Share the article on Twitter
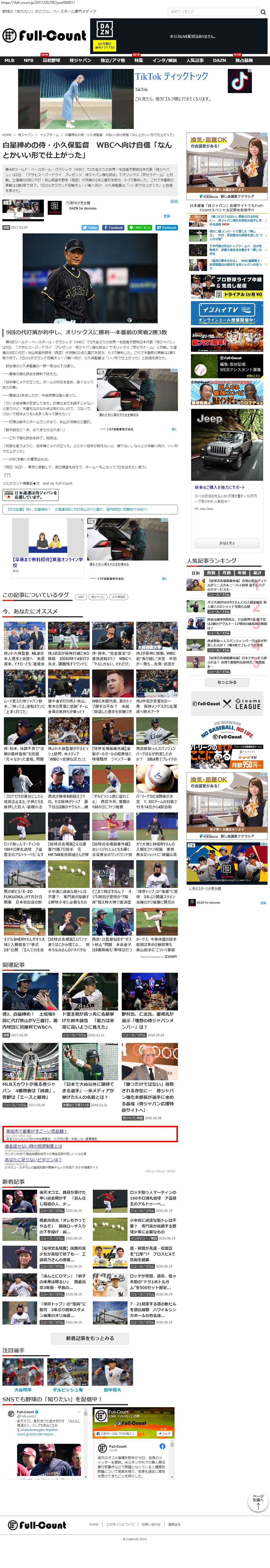 click(x=89, y=228)
